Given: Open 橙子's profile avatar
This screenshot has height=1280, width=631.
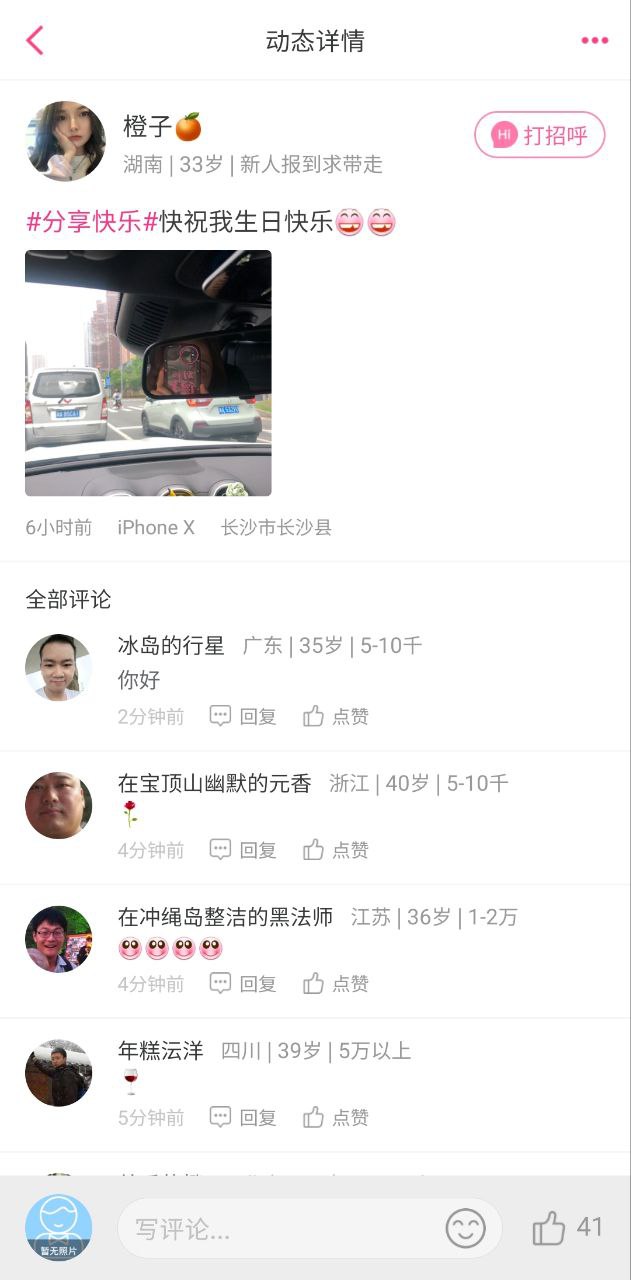Looking at the screenshot, I should [65, 140].
